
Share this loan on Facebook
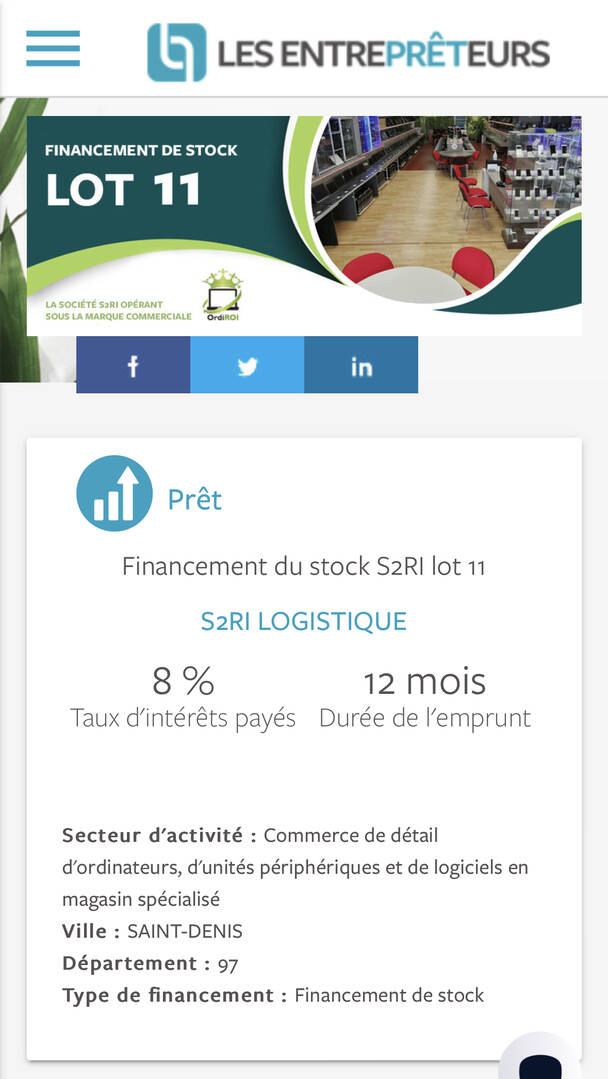pyautogui.click(x=133, y=366)
